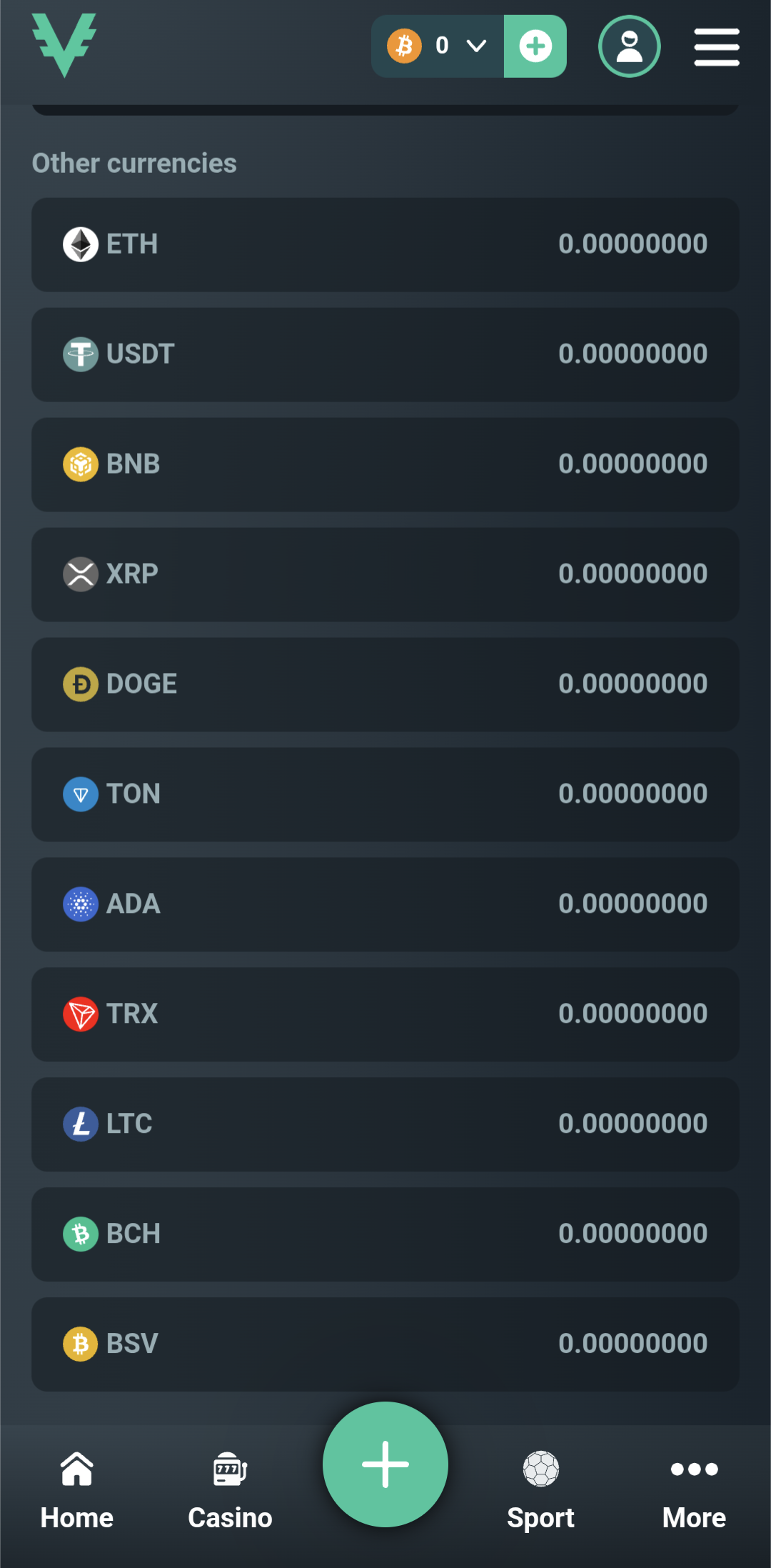Viewport: 771px width, 1568px height.
Task: Select the ETH currency row
Action: coord(385,244)
